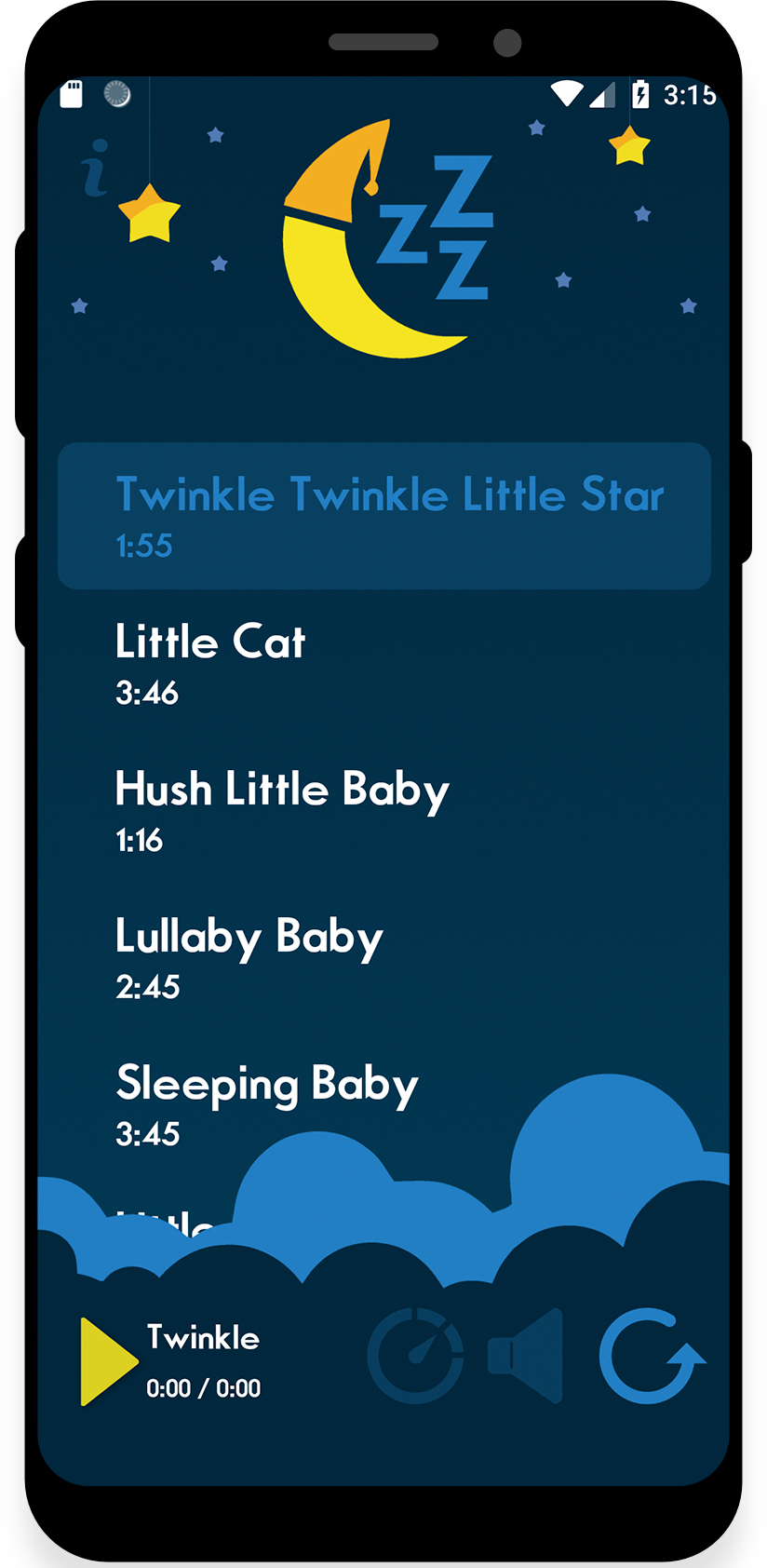Open the sleep timer
767x1568 pixels.
pyautogui.click(x=415, y=1356)
